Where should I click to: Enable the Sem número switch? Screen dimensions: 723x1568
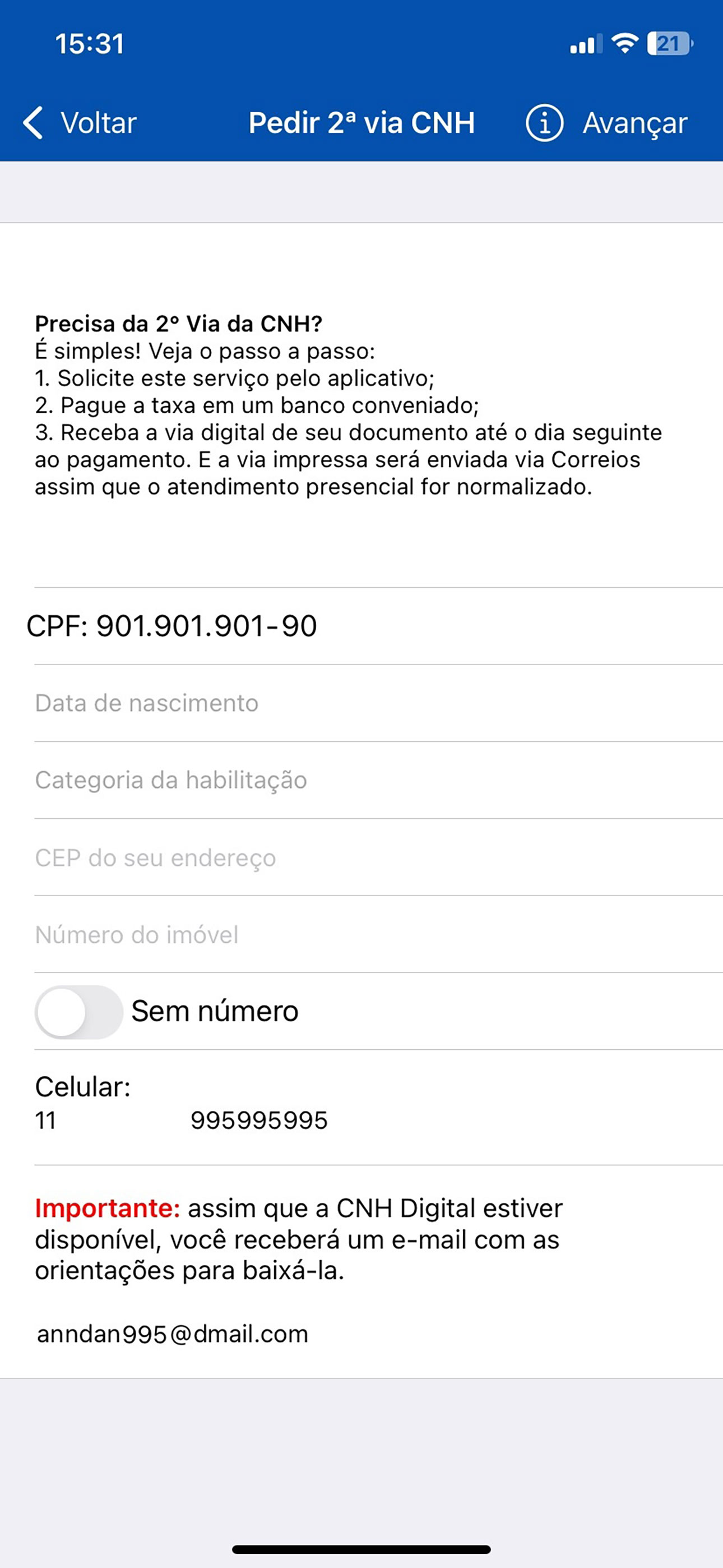pos(78,1012)
